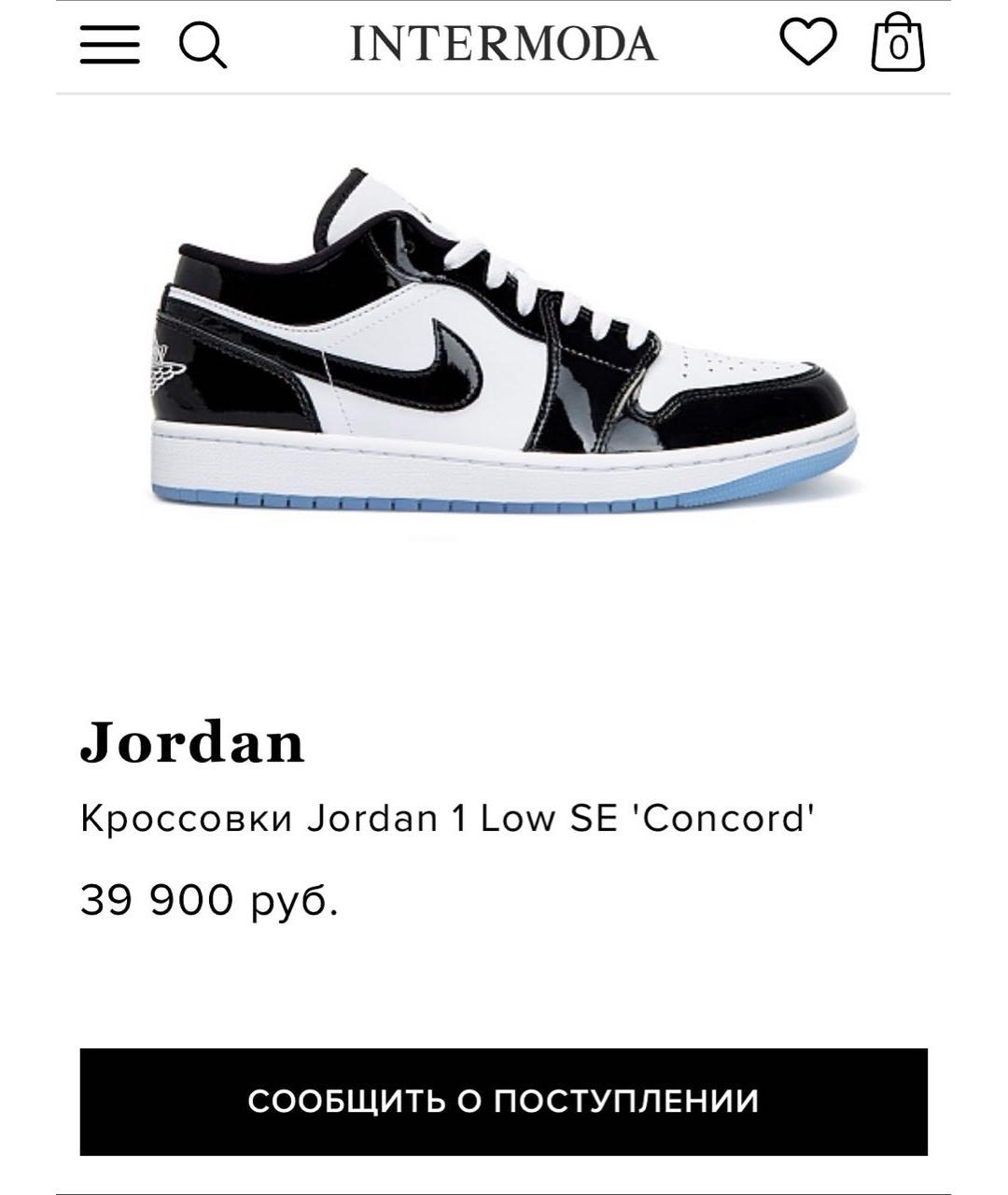The height and width of the screenshot is (1195, 1008).
Task: View the Jordan sneaker product image
Action: click(x=503, y=345)
